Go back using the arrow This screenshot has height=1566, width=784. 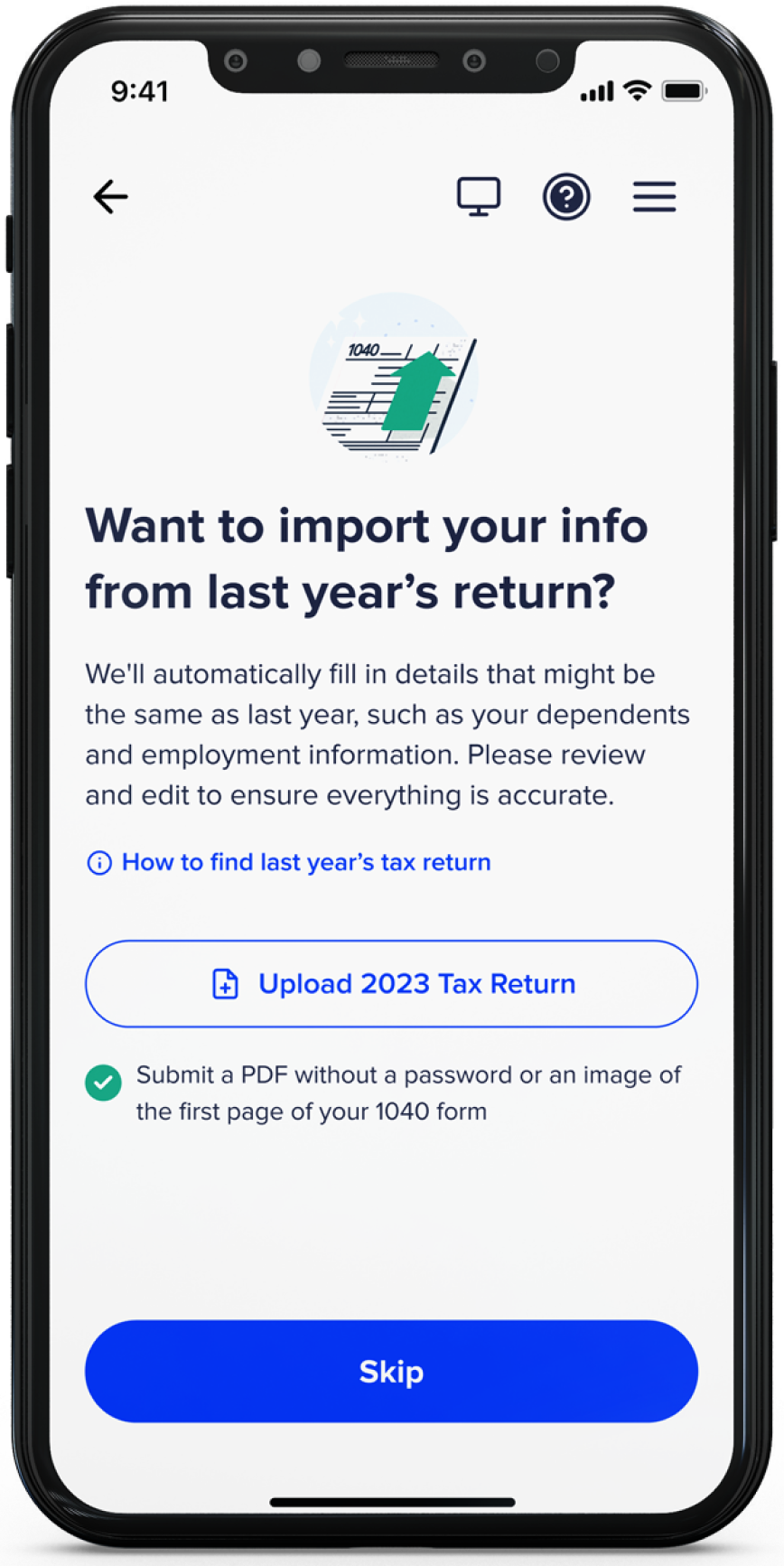(111, 196)
